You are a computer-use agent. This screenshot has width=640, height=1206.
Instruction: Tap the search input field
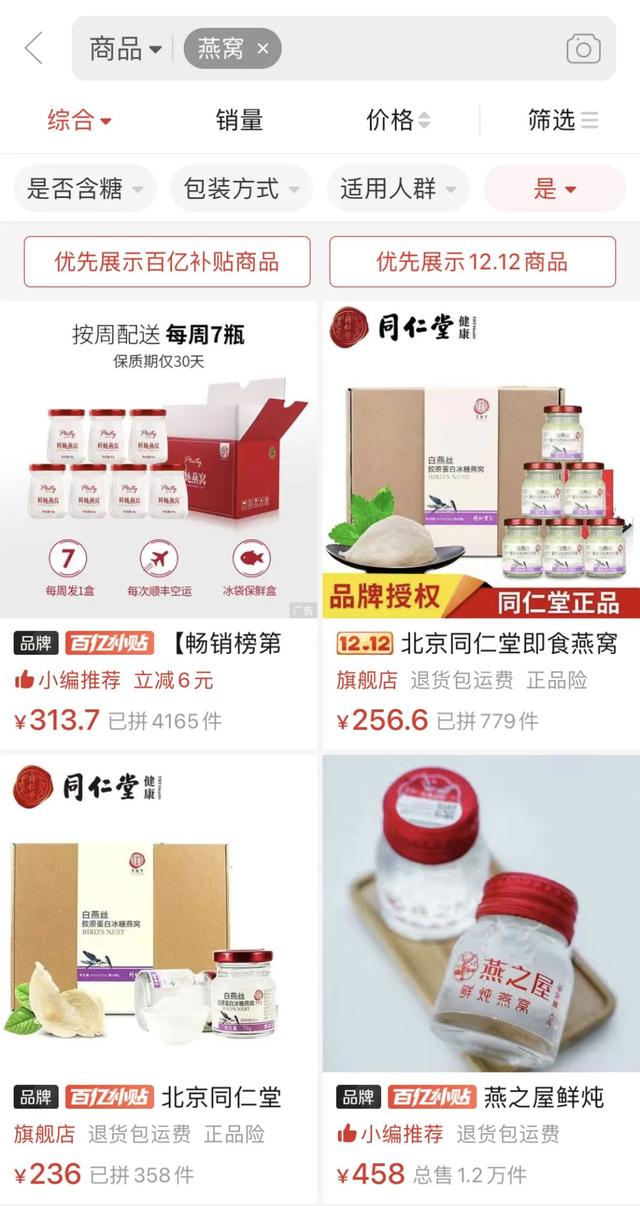tap(420, 48)
